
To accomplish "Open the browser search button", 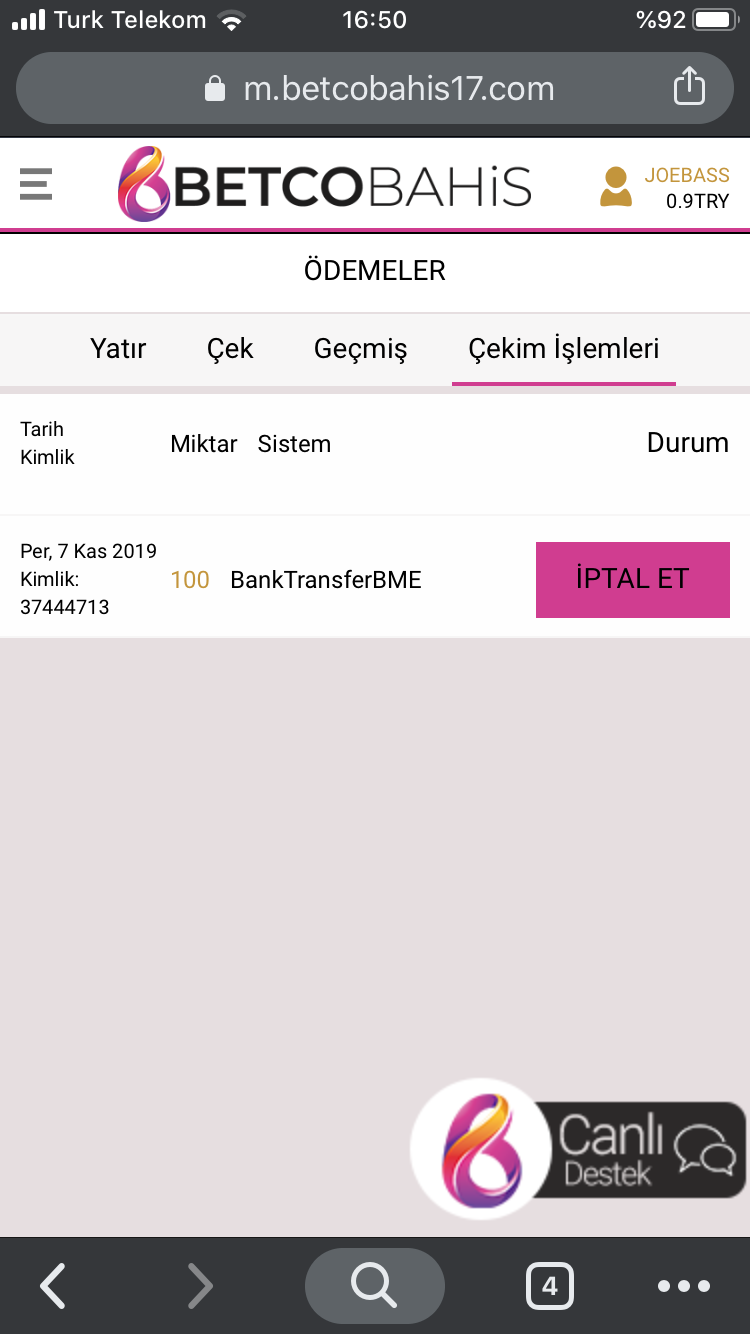I will pyautogui.click(x=374, y=1286).
